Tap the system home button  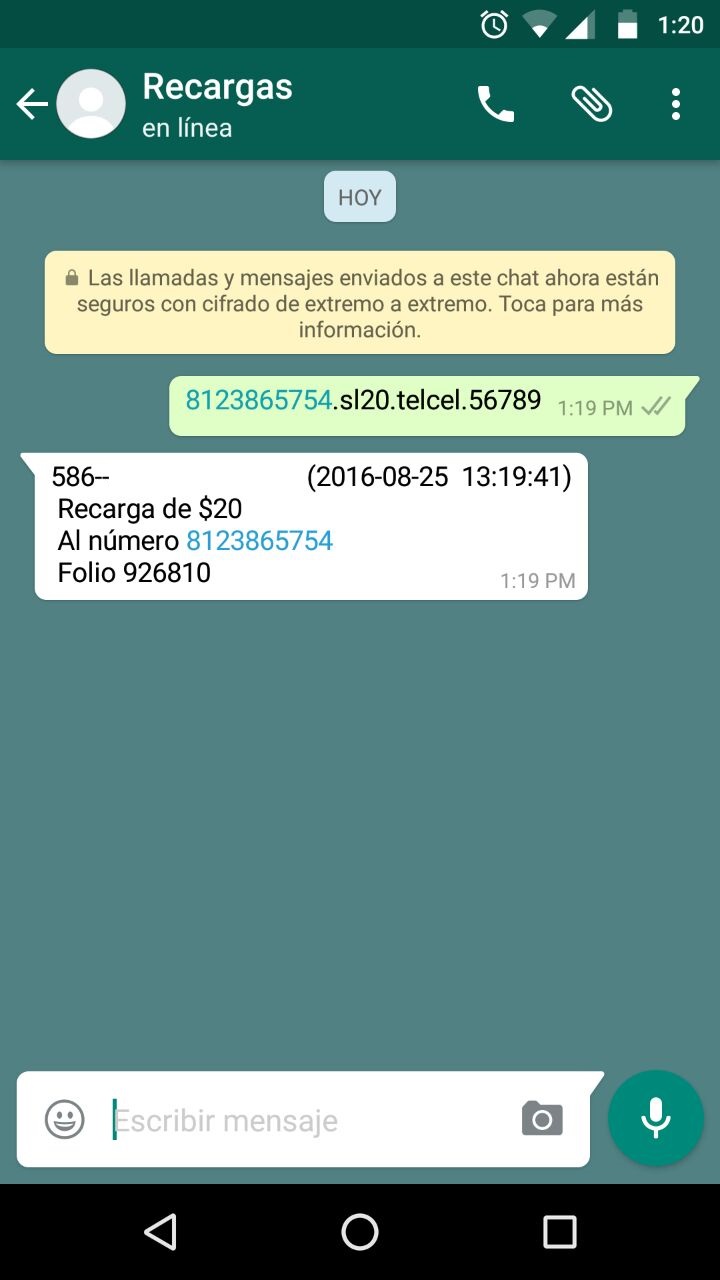click(360, 1232)
